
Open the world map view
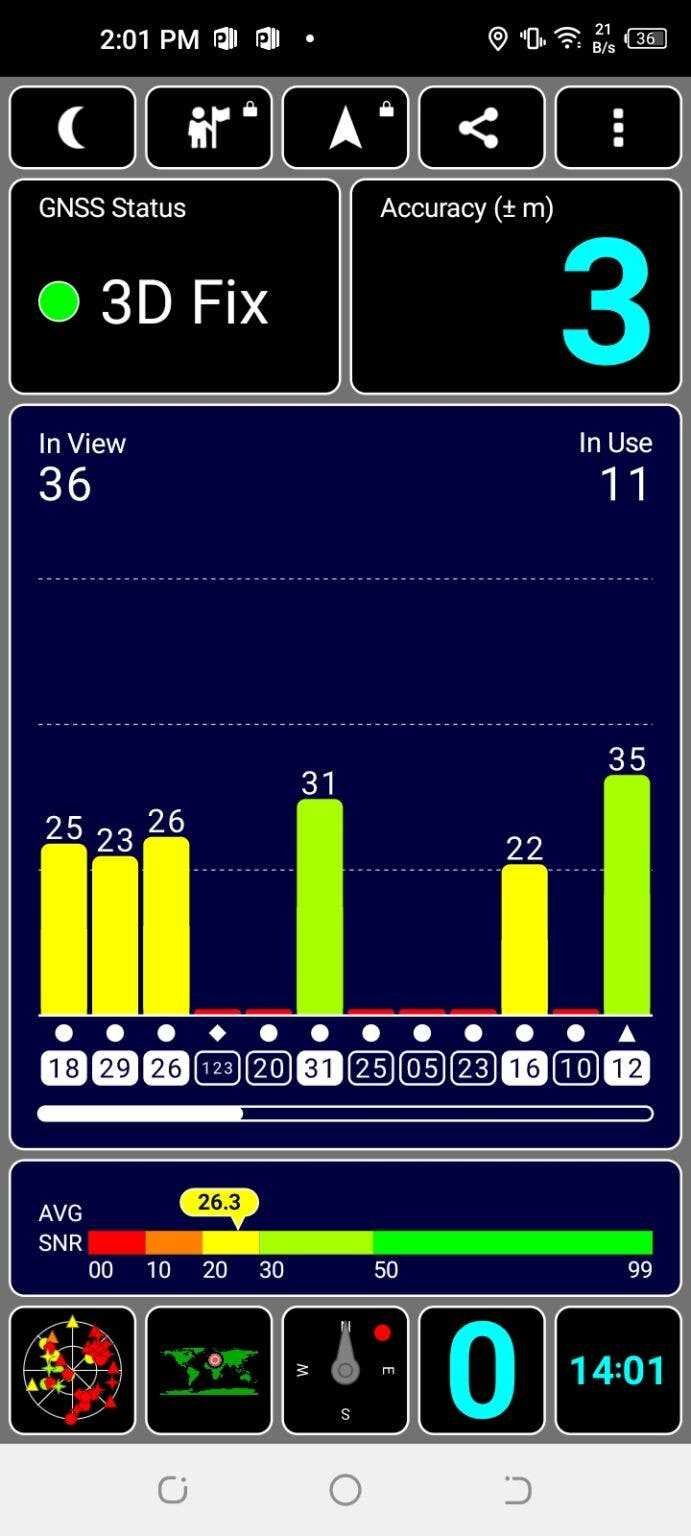tap(209, 1370)
